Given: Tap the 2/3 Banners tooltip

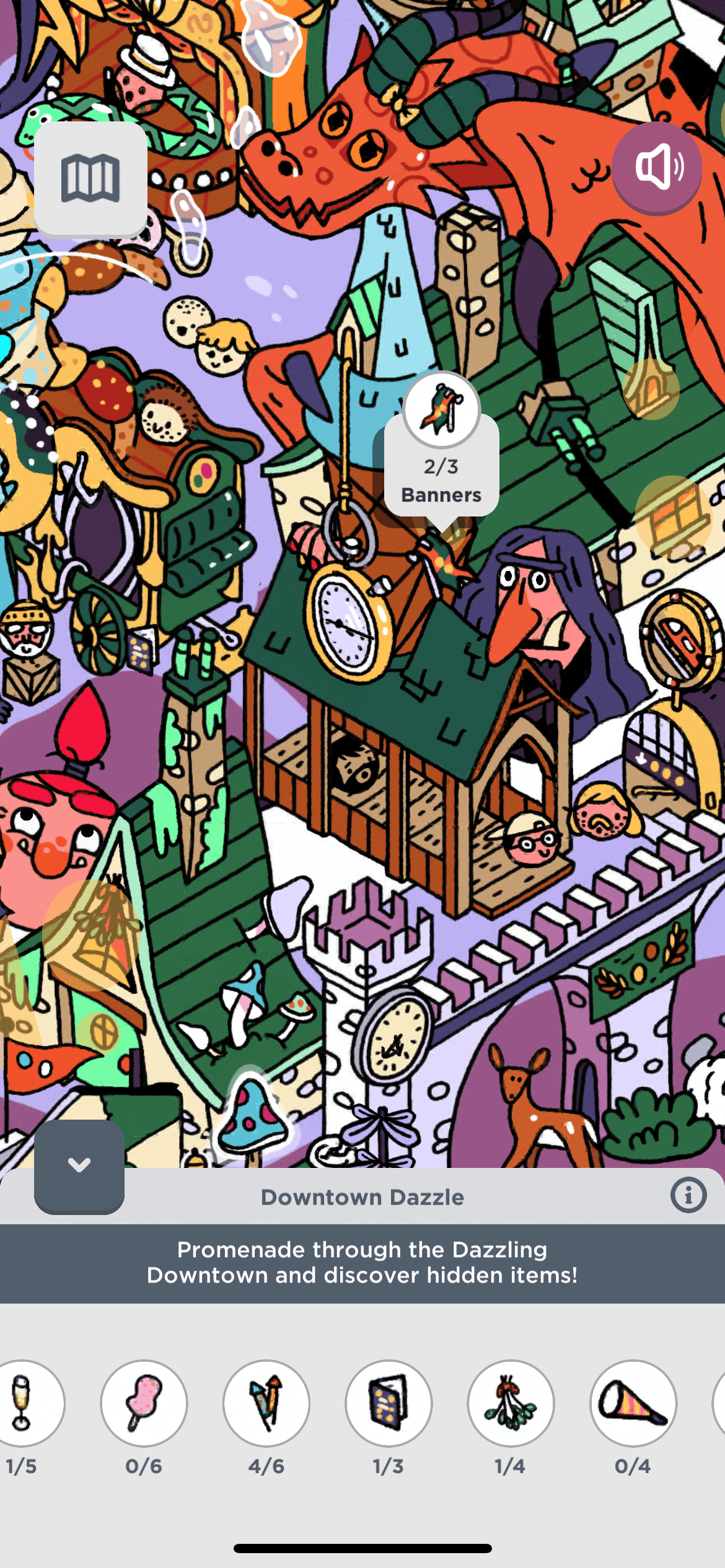Looking at the screenshot, I should [x=441, y=466].
